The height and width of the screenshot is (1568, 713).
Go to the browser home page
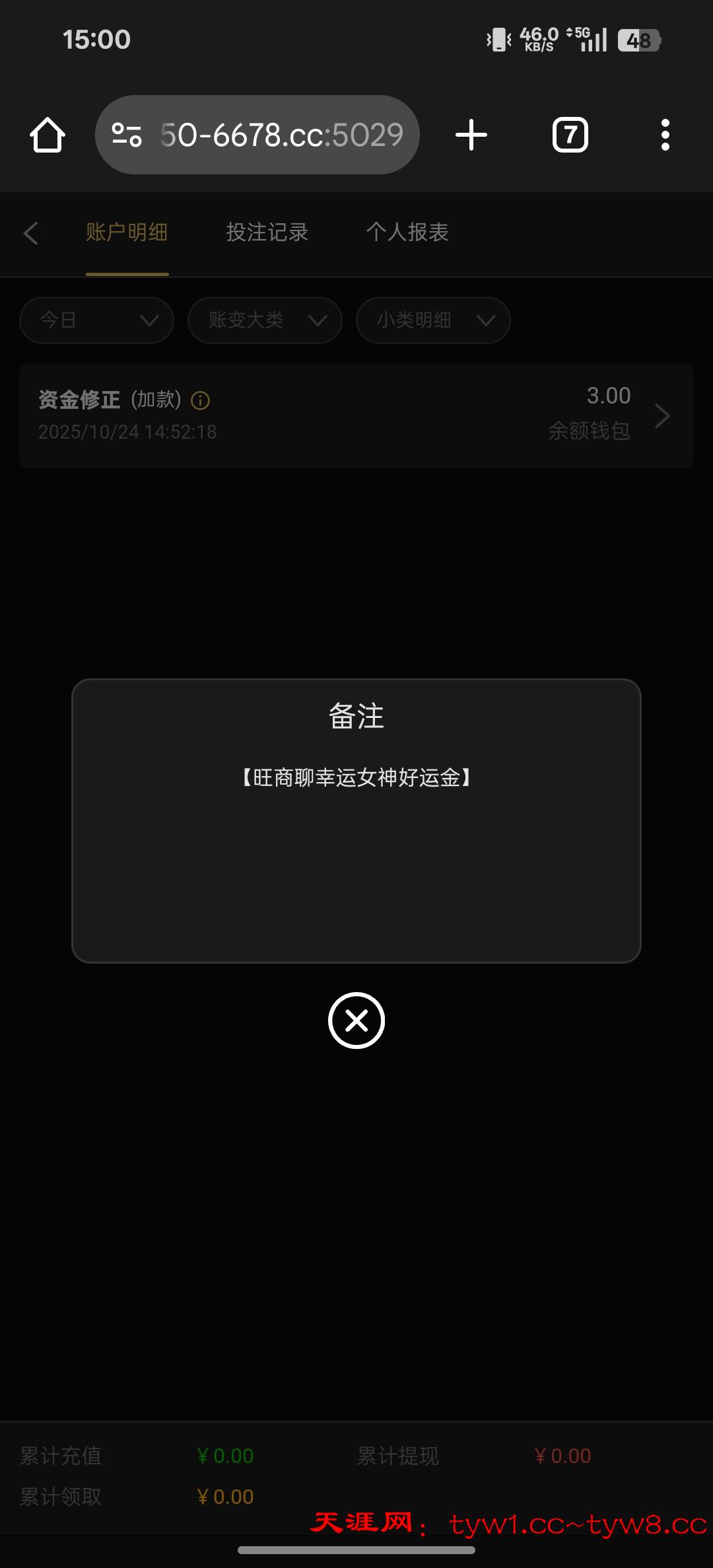pos(48,135)
